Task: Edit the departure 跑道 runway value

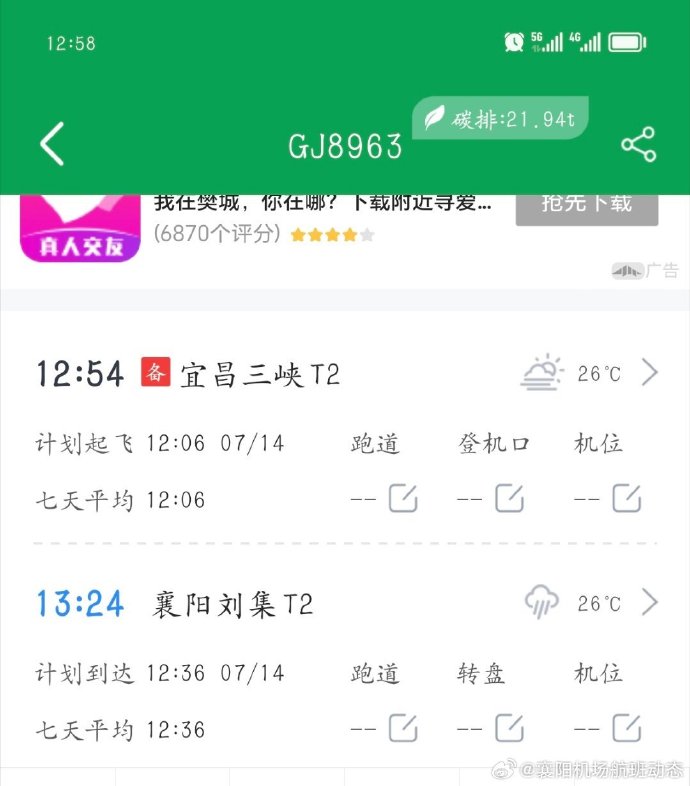Action: [x=402, y=498]
